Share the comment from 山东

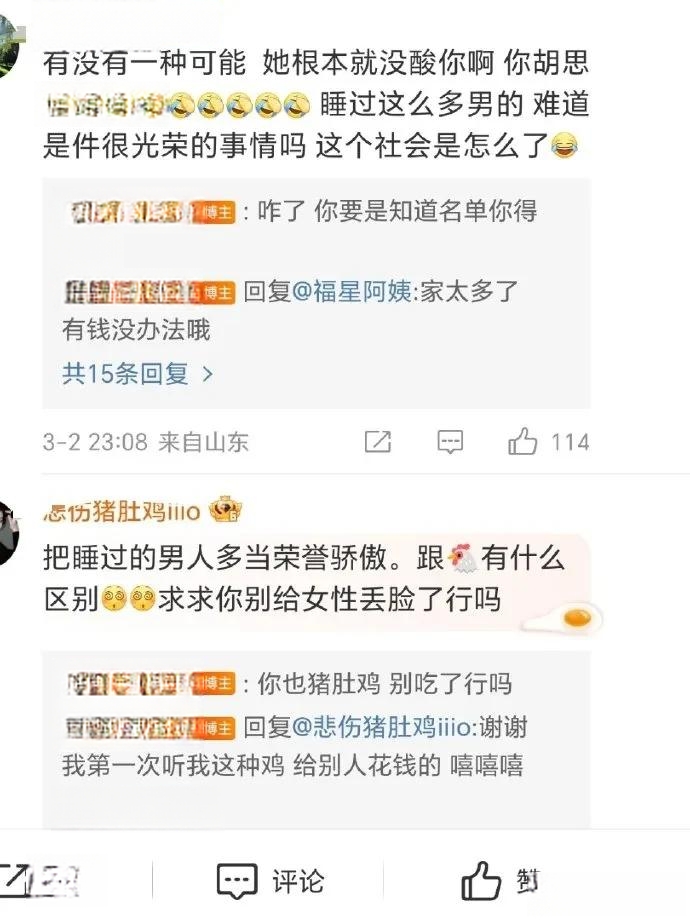pos(378,442)
